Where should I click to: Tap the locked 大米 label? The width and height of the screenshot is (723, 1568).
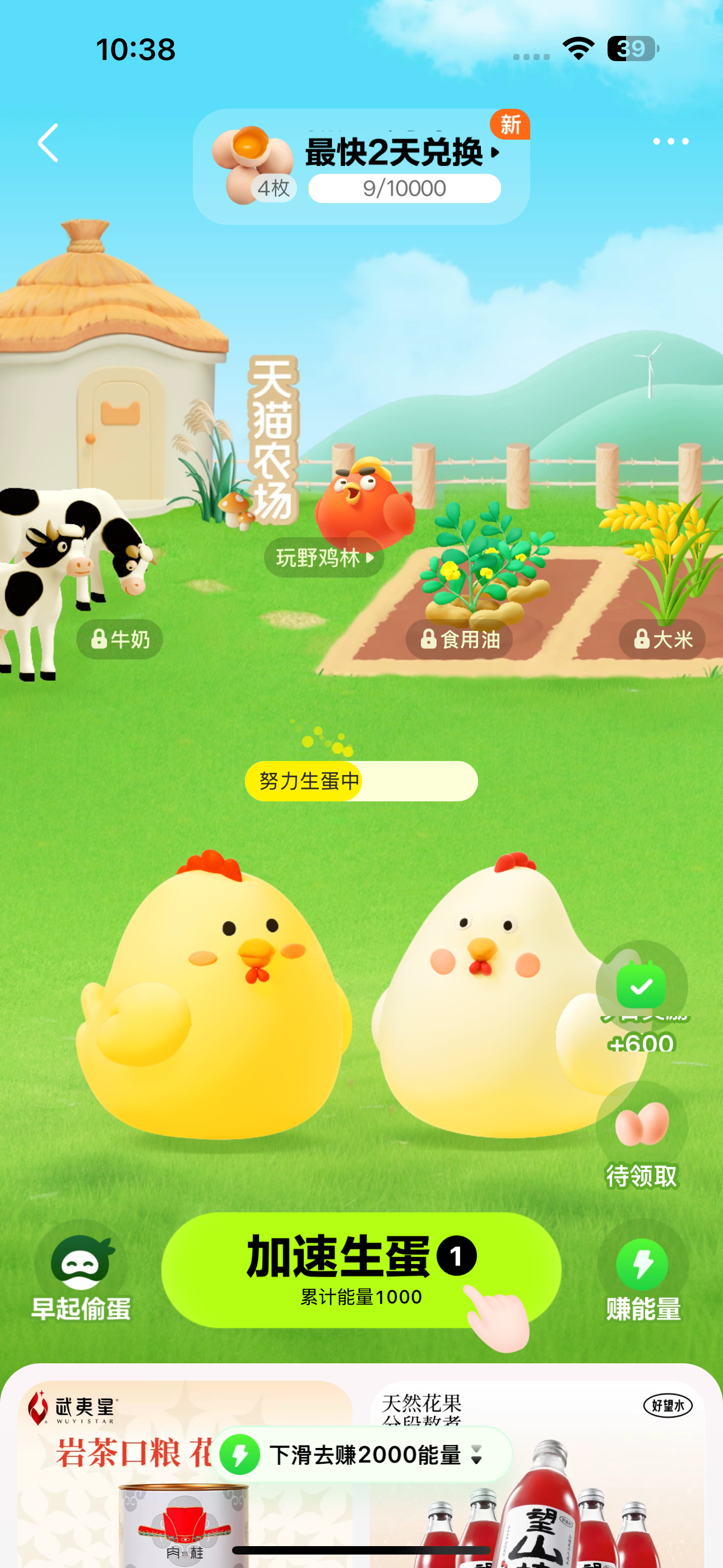[662, 639]
